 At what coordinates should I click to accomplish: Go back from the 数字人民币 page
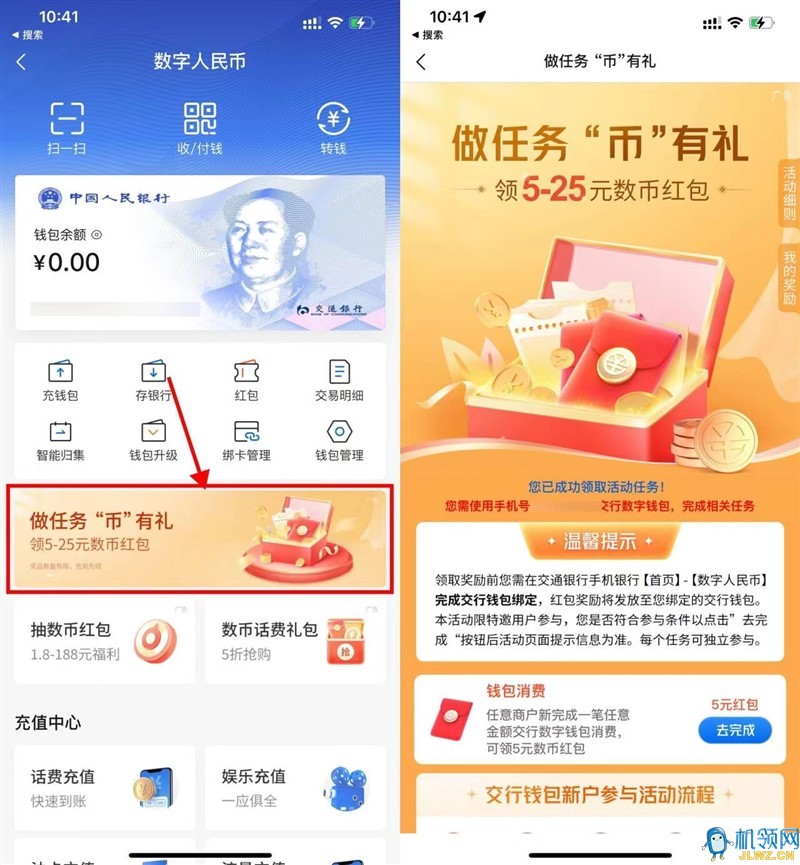pos(22,62)
